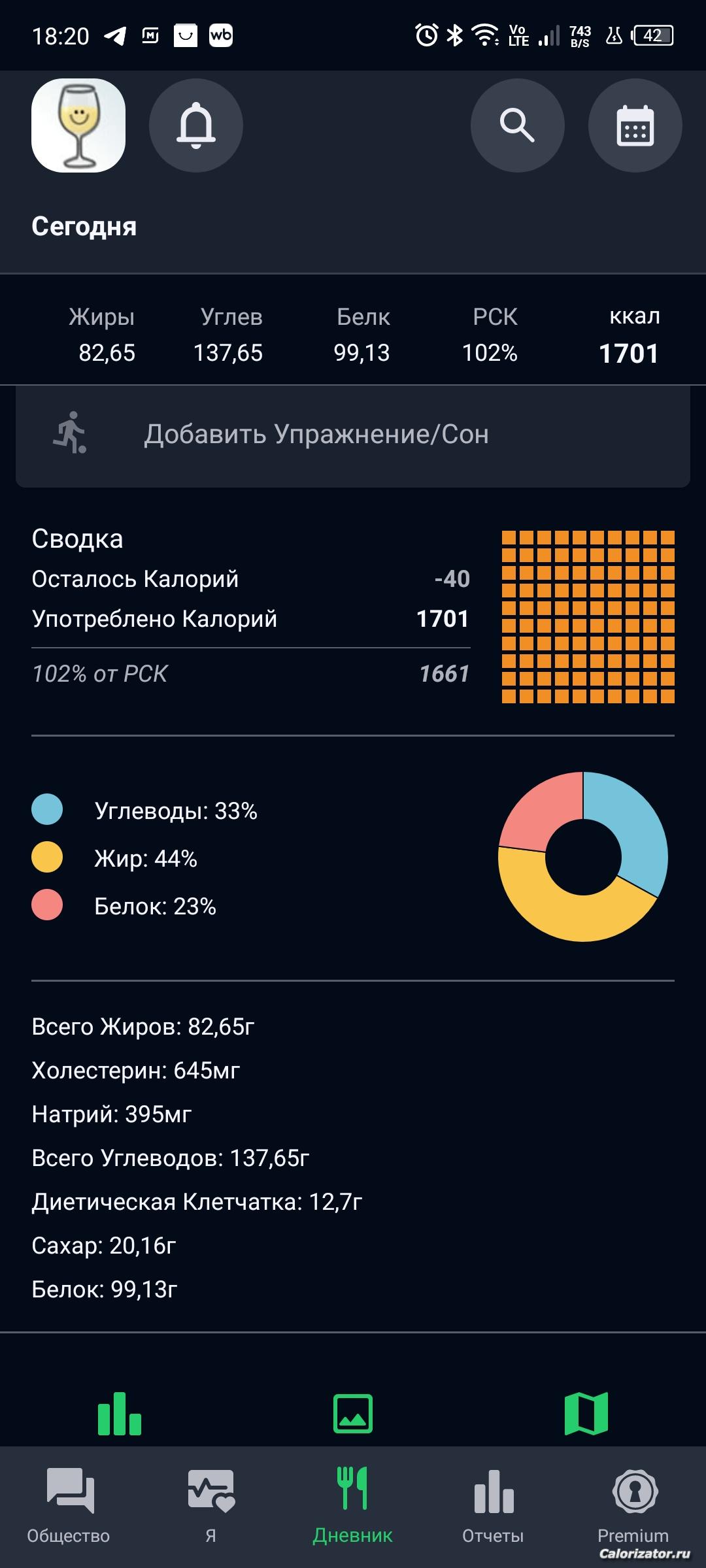The image size is (706, 1568).
Task: Open the green map icon
Action: (586, 1414)
